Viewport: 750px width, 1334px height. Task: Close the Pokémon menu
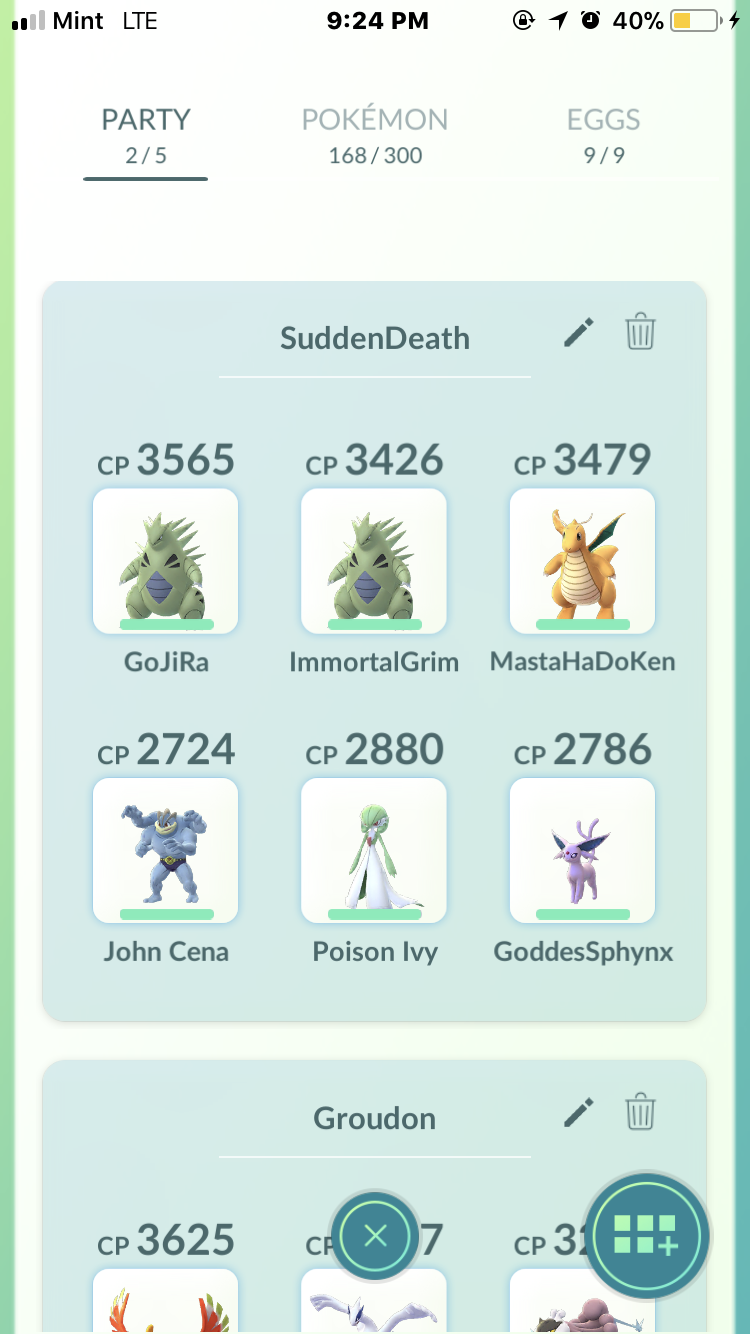[375, 1236]
